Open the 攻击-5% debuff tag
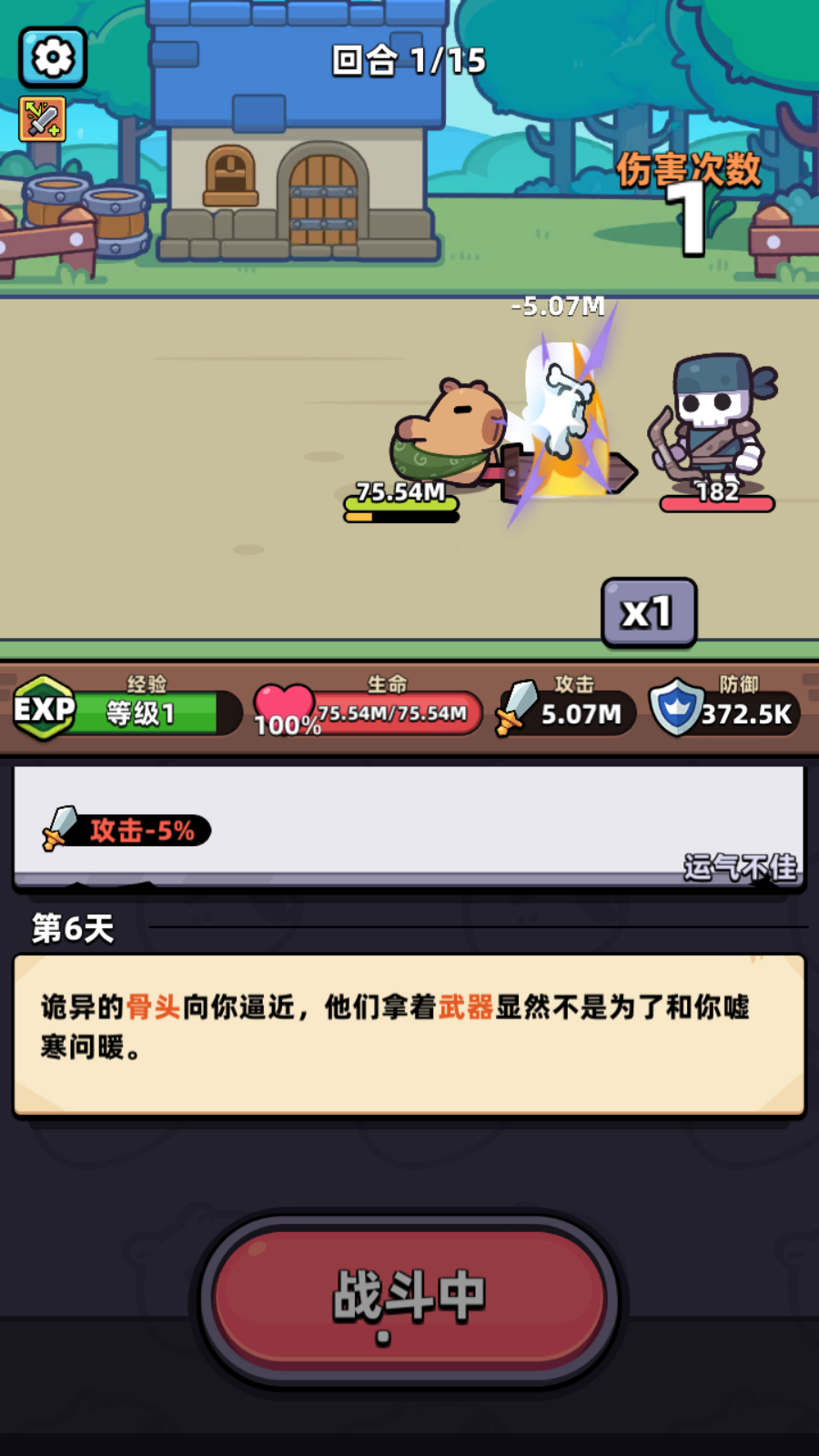 point(127,830)
